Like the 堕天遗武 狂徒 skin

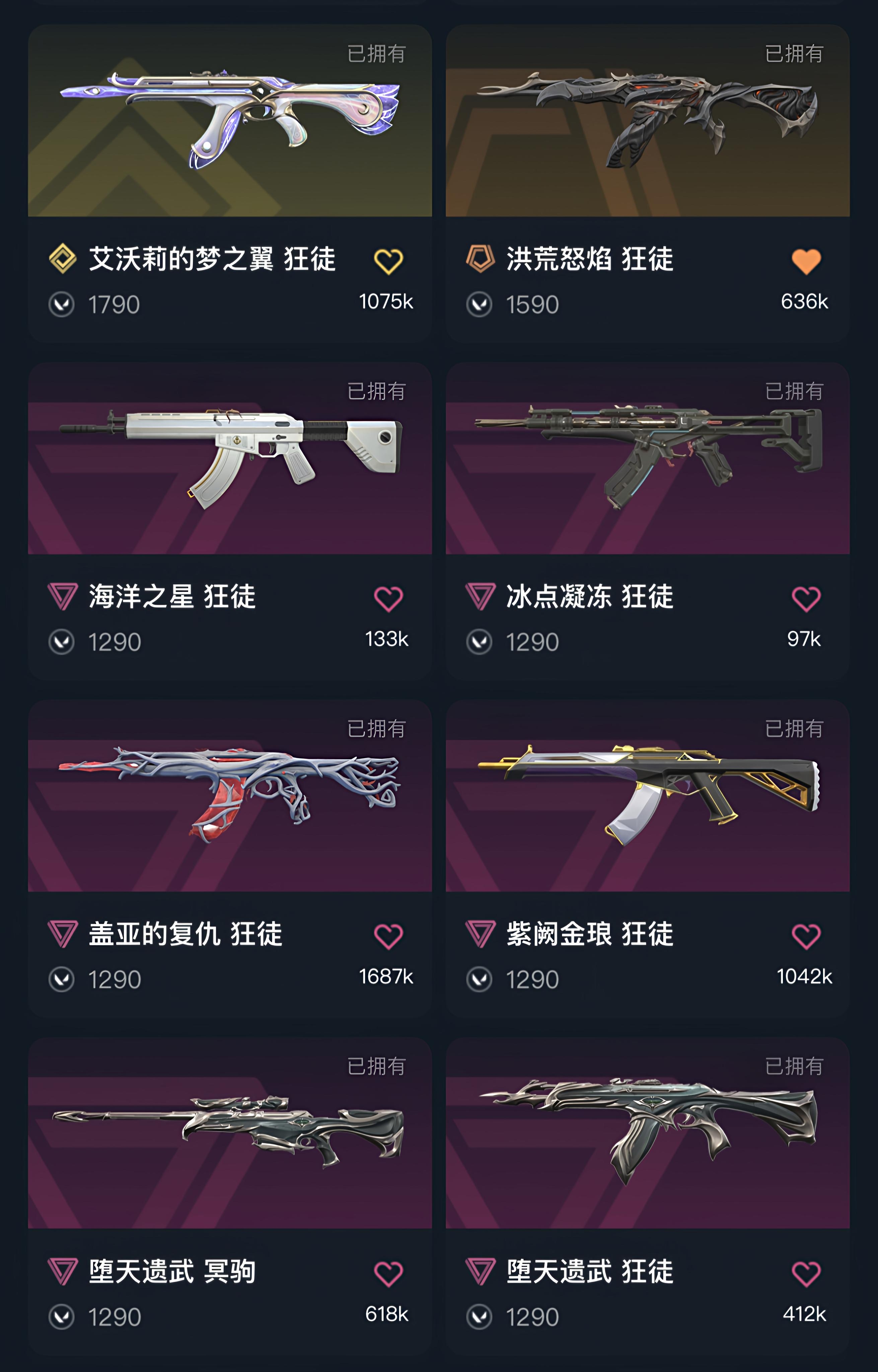click(x=806, y=1274)
